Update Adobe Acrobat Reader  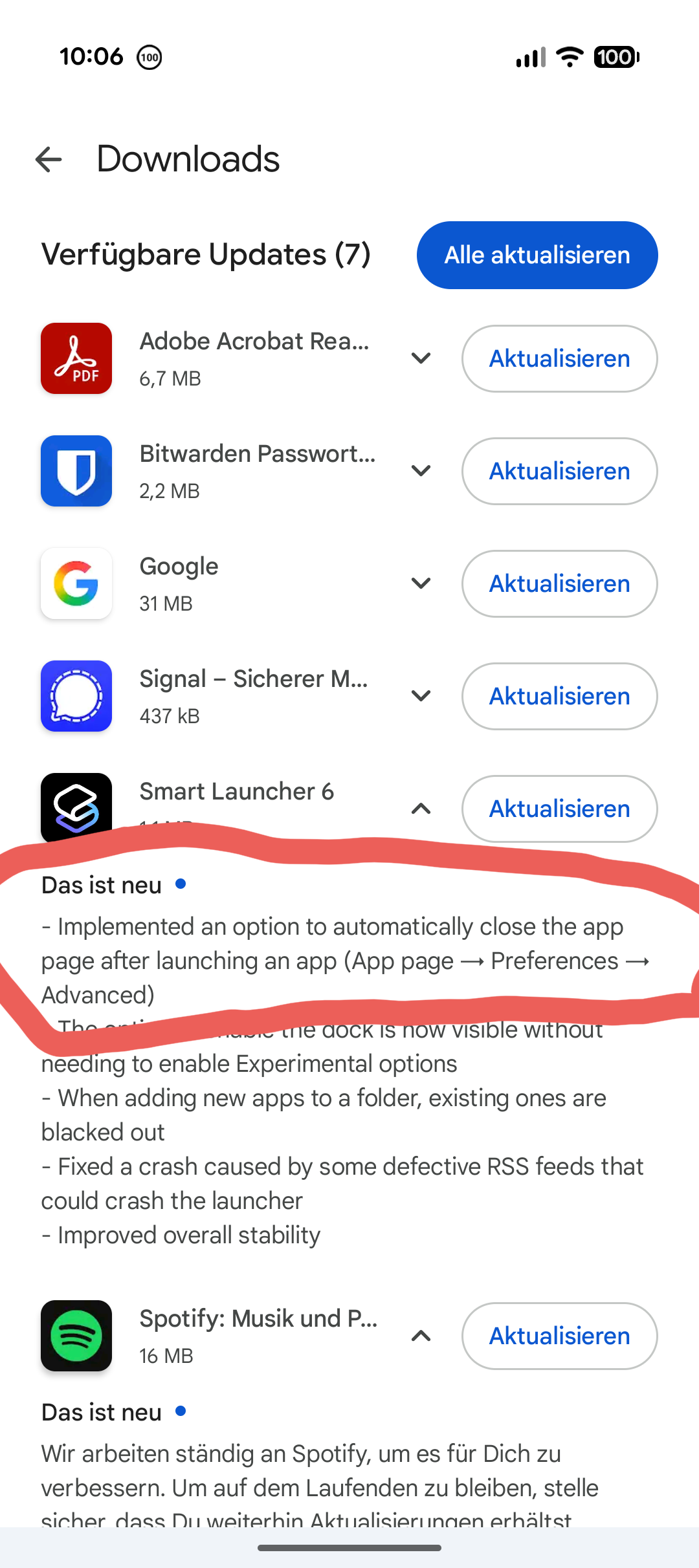coord(559,358)
